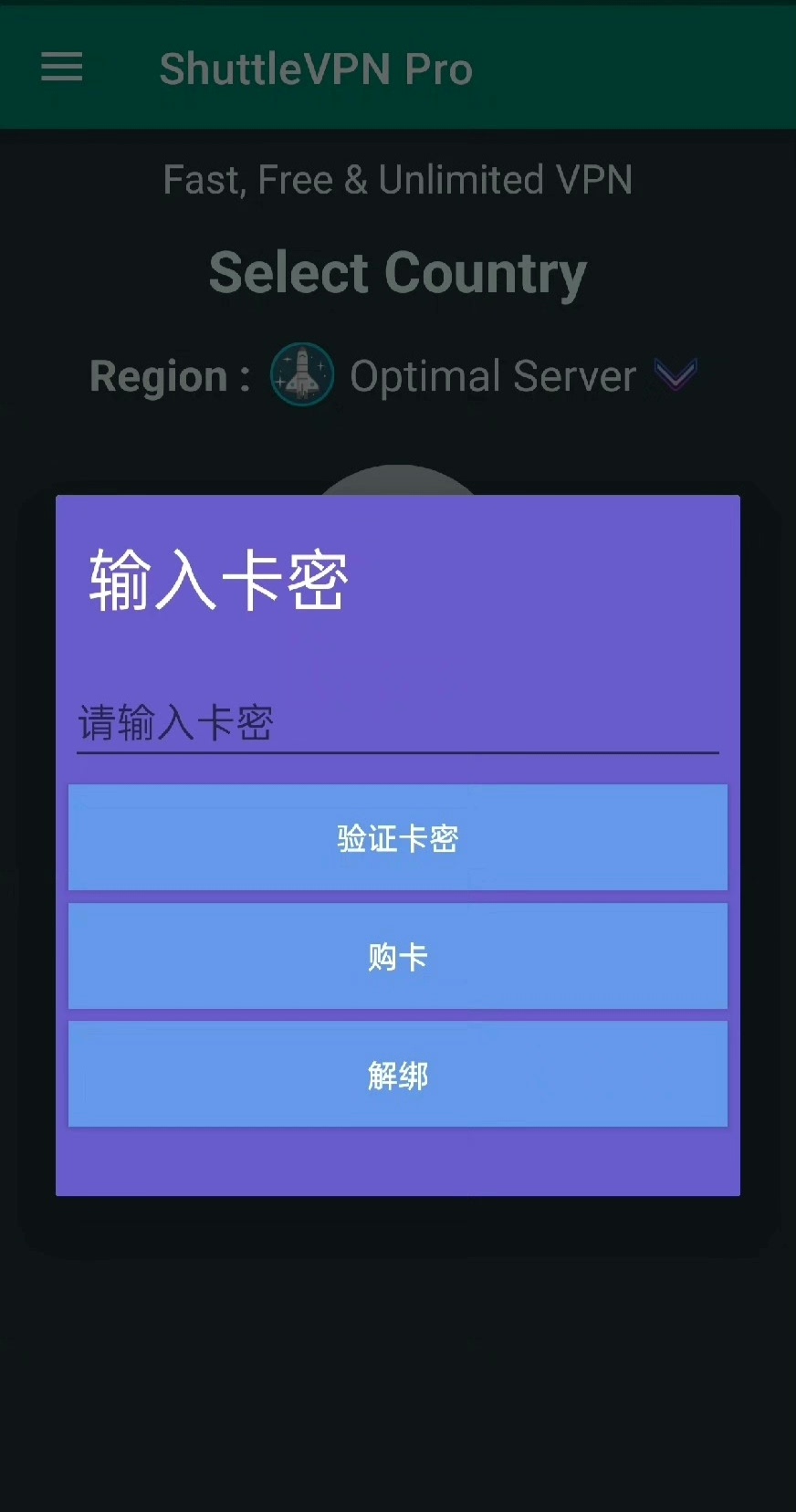Screen dimensions: 796x1512
Task: Tap the 解绑 unbind button
Action: click(397, 1075)
